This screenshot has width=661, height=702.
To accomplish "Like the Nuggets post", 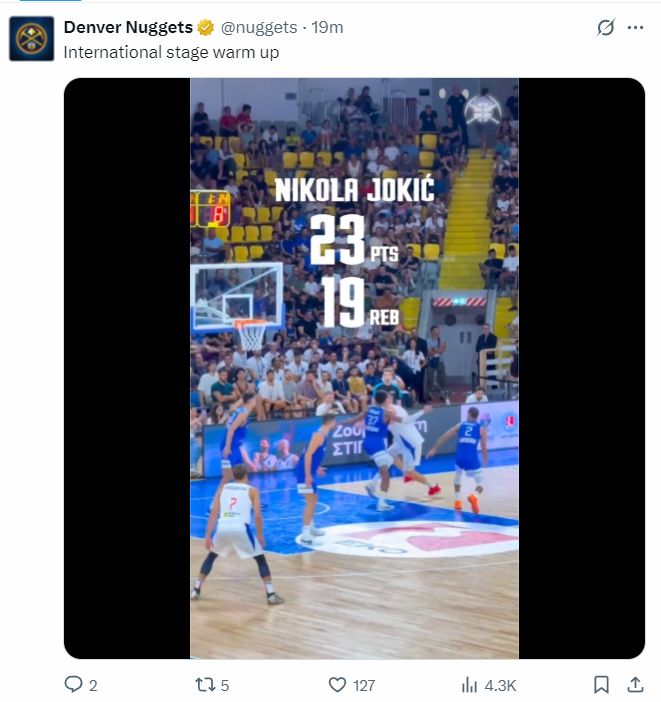I will [x=338, y=685].
